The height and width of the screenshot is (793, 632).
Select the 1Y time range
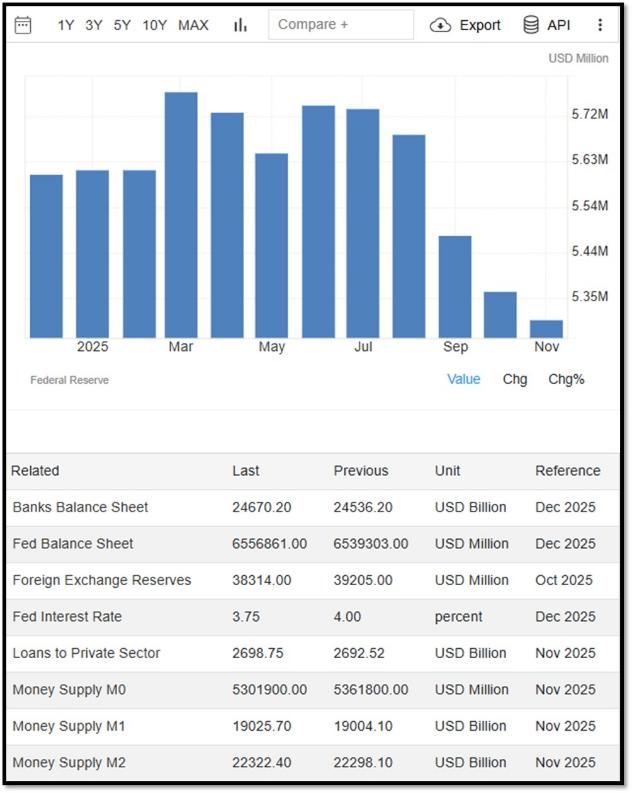pyautogui.click(x=66, y=25)
